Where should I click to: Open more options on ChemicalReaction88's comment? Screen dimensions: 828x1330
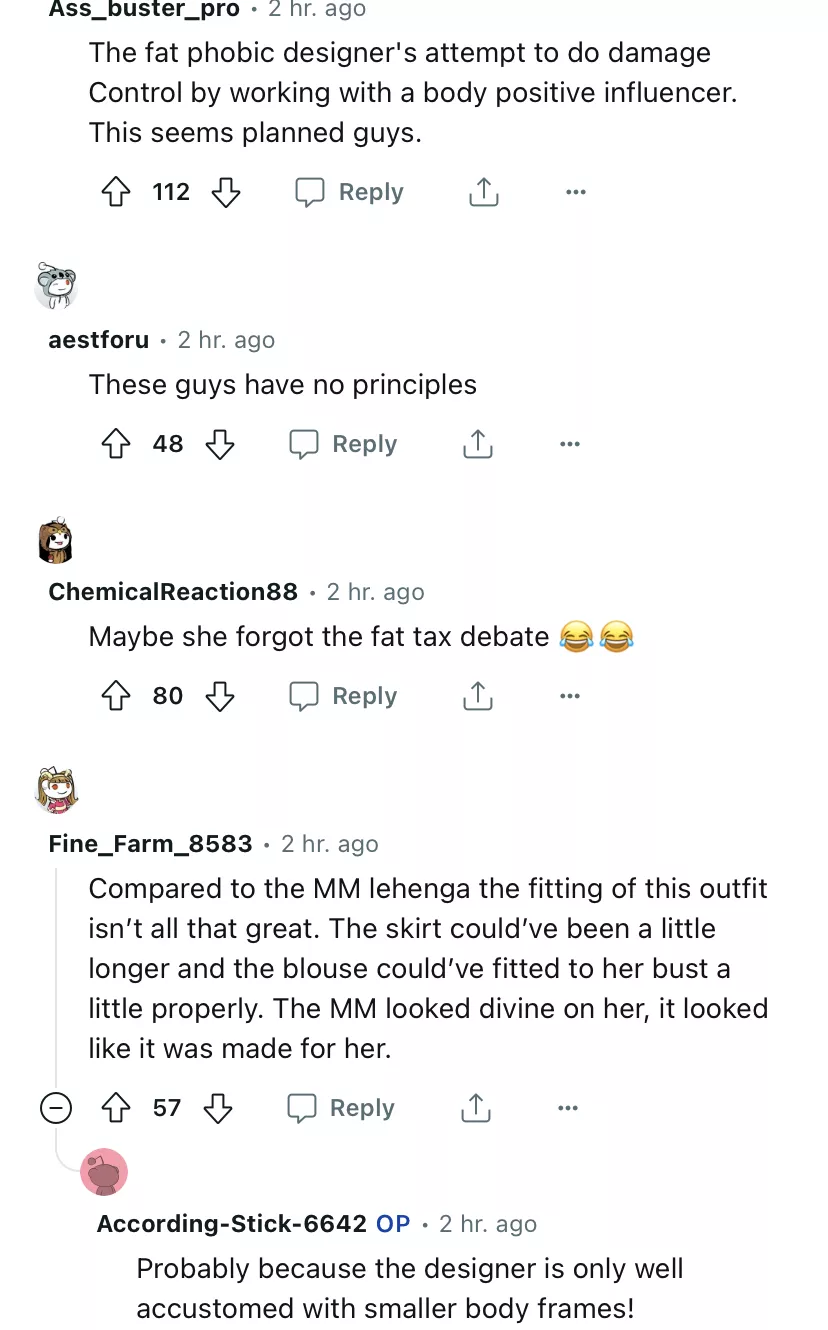click(x=569, y=696)
